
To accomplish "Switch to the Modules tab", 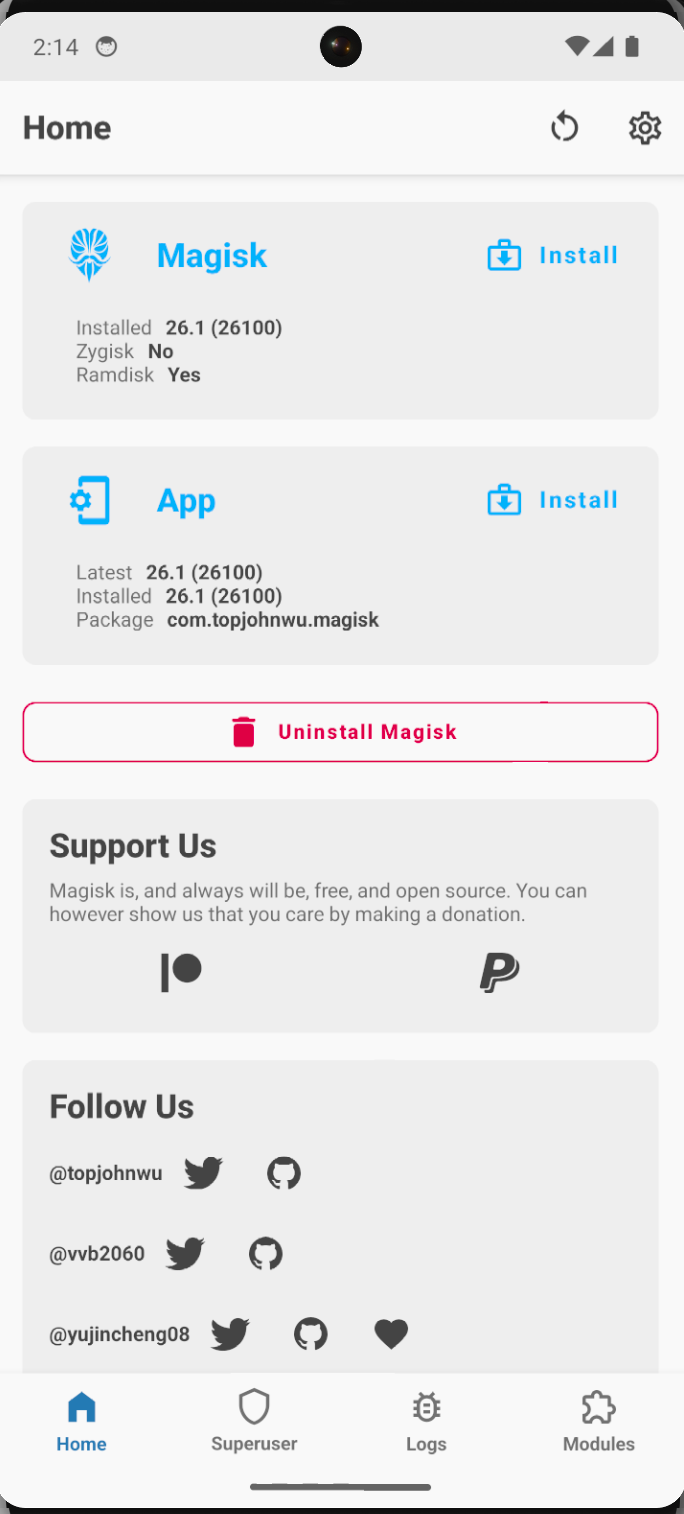I will pos(598,1421).
